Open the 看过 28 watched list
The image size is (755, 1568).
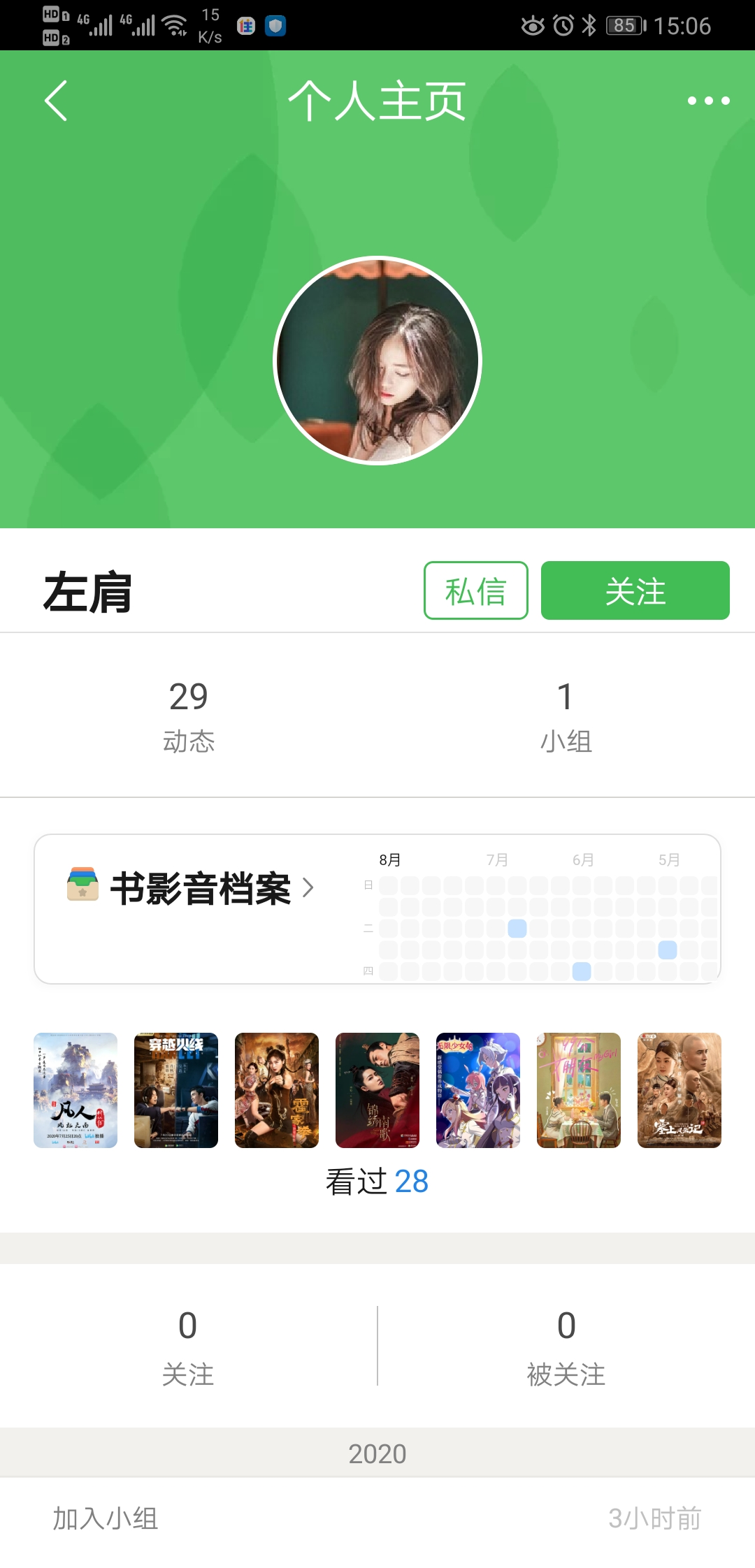click(377, 1181)
